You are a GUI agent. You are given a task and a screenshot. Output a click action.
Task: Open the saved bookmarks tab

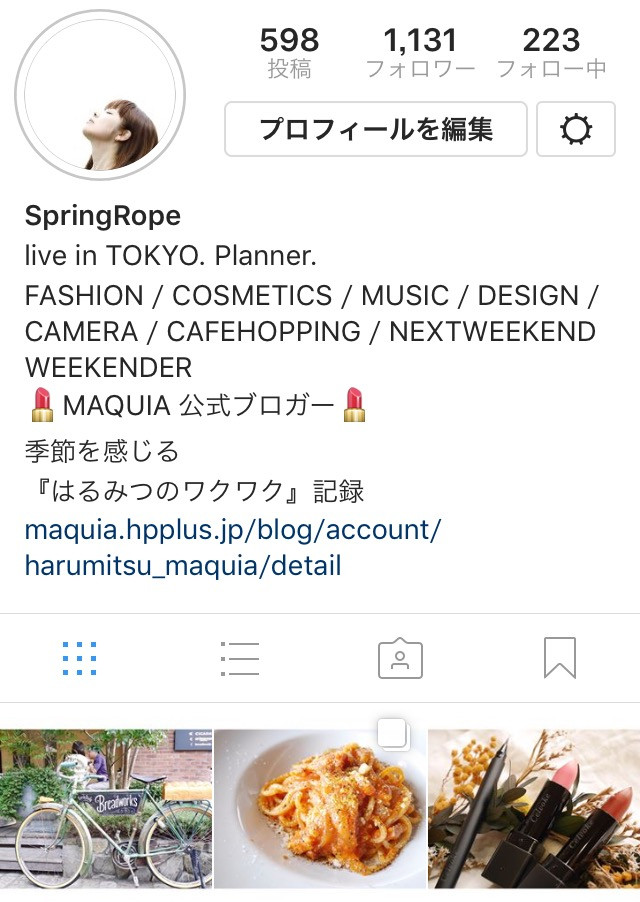tap(560, 658)
